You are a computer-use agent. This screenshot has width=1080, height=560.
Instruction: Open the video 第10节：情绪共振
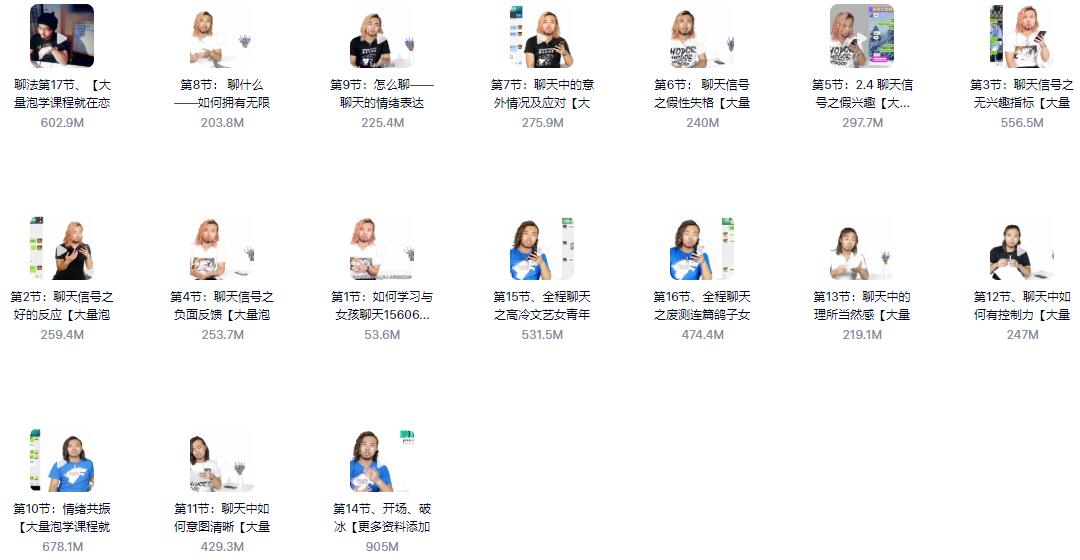click(62, 460)
